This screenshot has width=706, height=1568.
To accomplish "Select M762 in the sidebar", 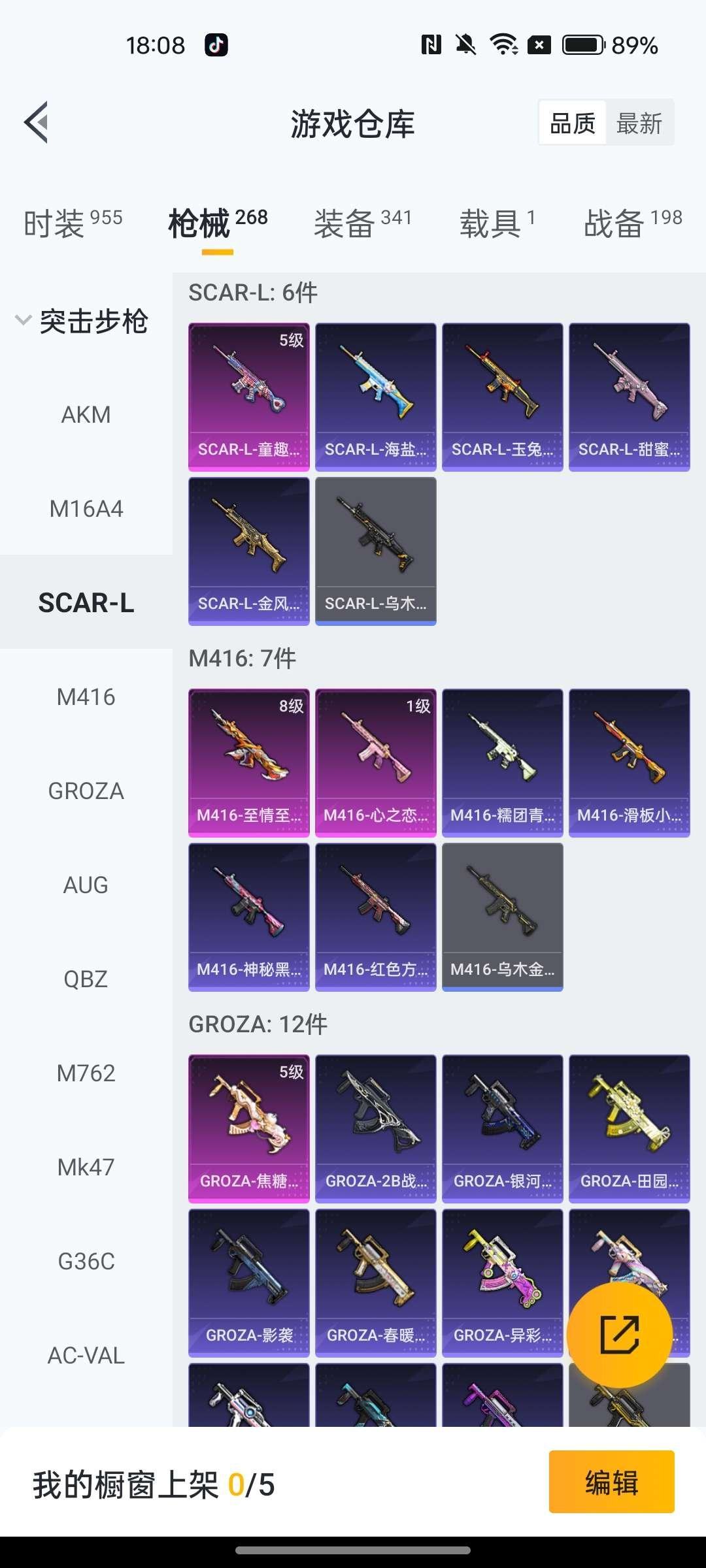I will click(x=86, y=1073).
